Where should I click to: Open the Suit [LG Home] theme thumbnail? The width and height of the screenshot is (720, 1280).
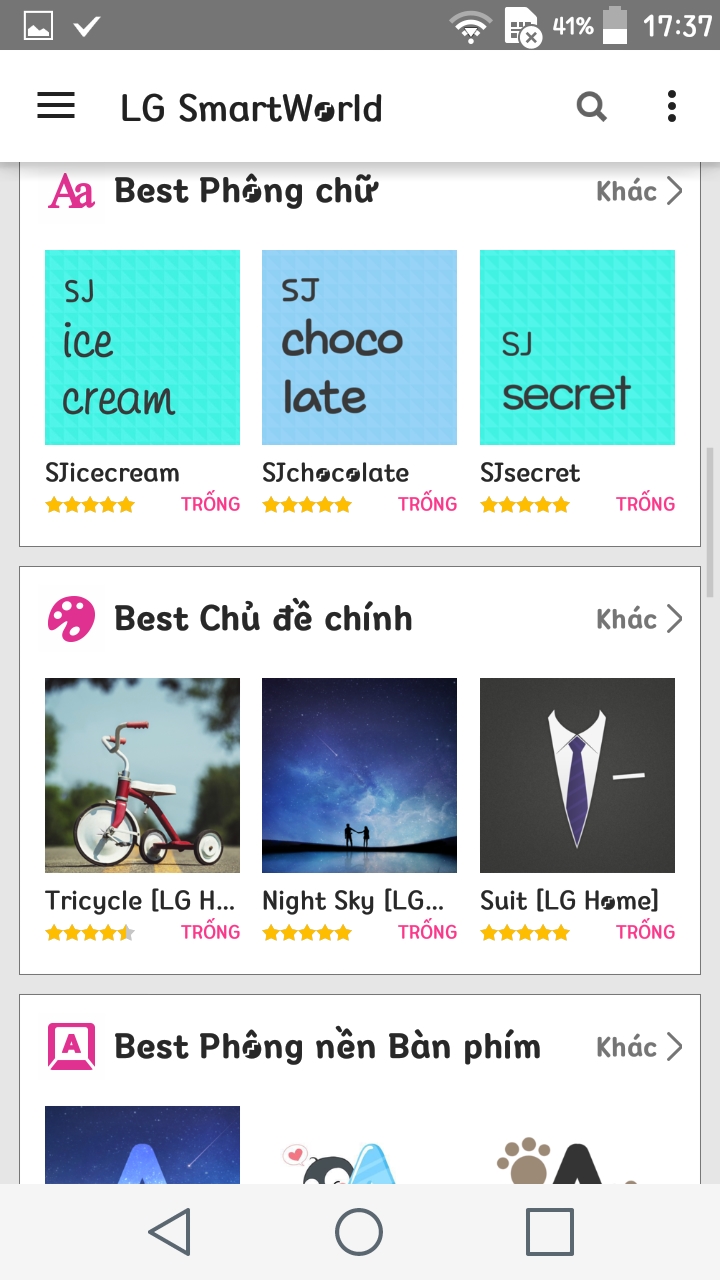(577, 775)
